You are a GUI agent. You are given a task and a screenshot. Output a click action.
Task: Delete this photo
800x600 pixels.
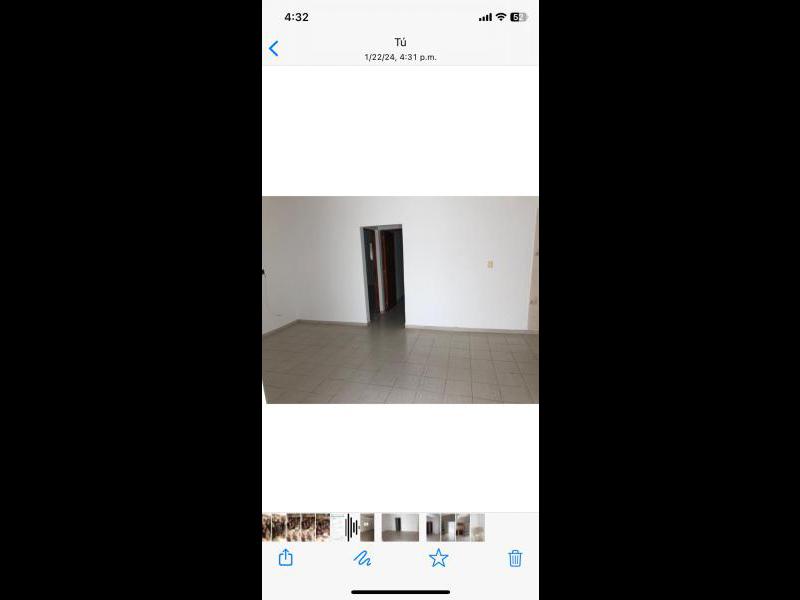point(515,558)
